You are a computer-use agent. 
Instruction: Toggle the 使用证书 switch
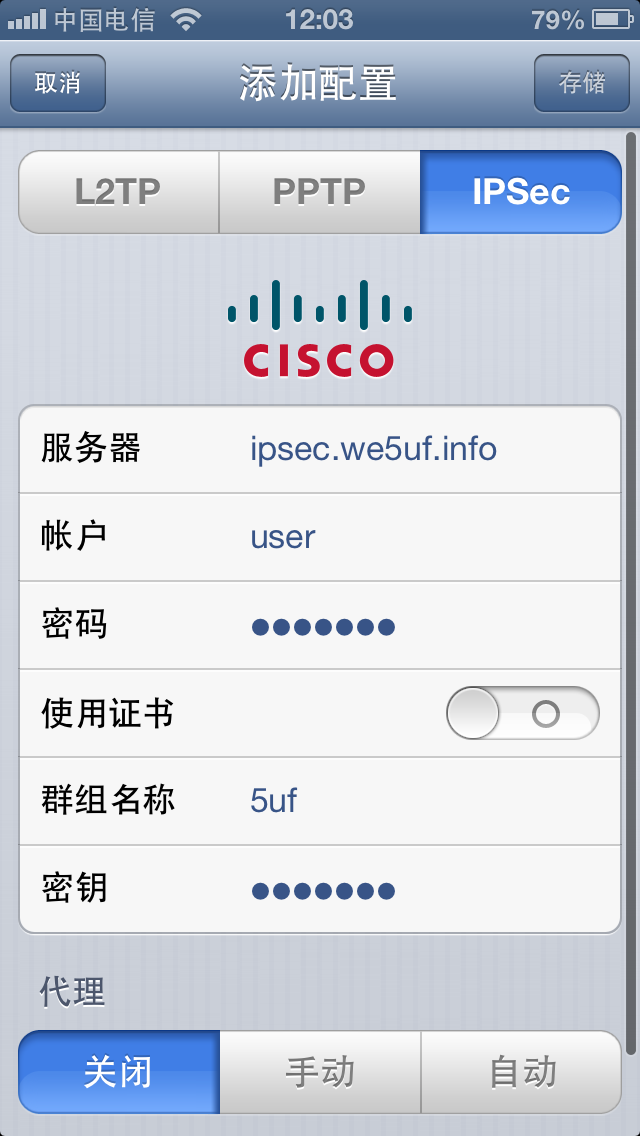pos(522,714)
